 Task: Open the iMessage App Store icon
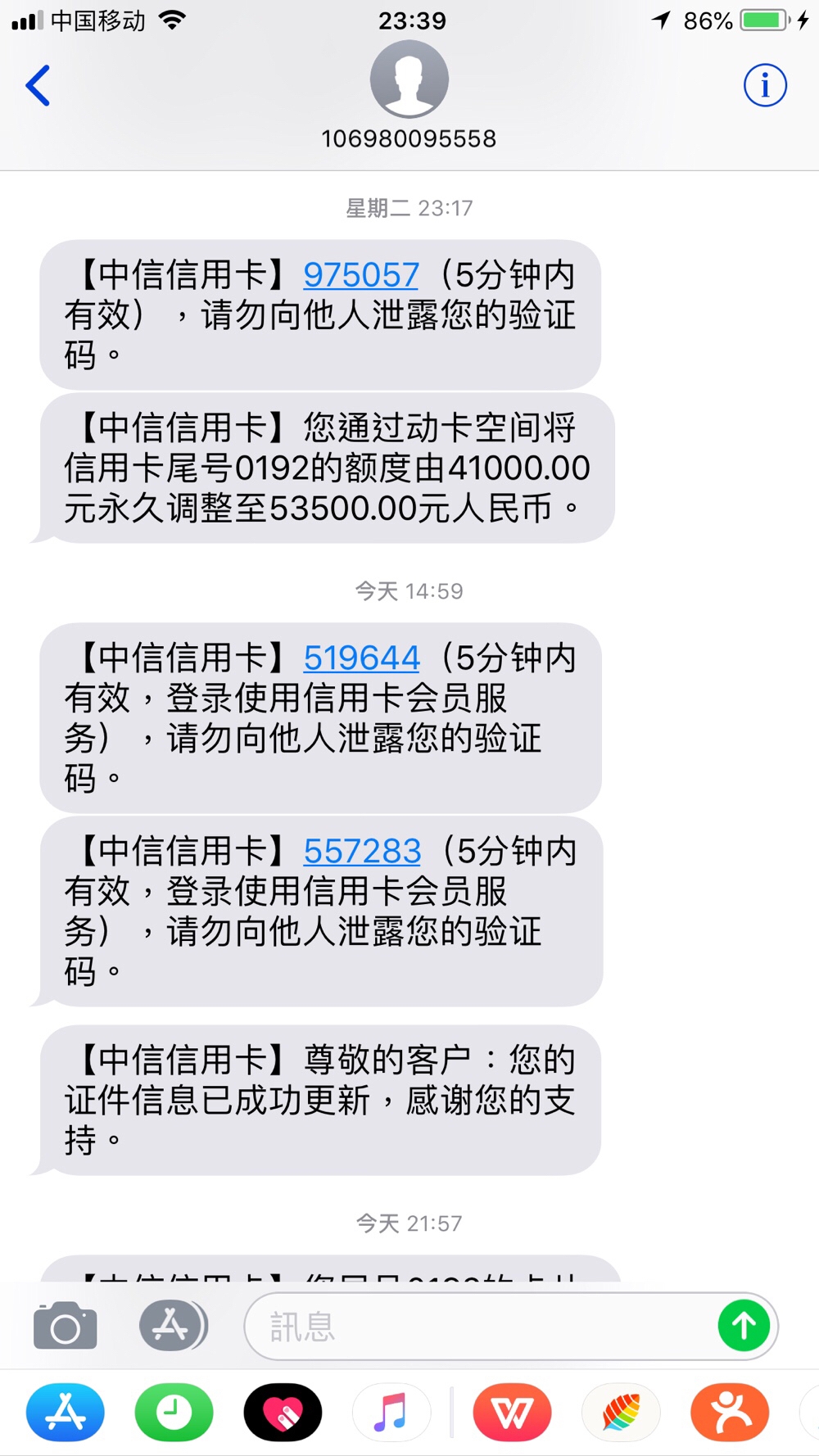click(173, 1325)
